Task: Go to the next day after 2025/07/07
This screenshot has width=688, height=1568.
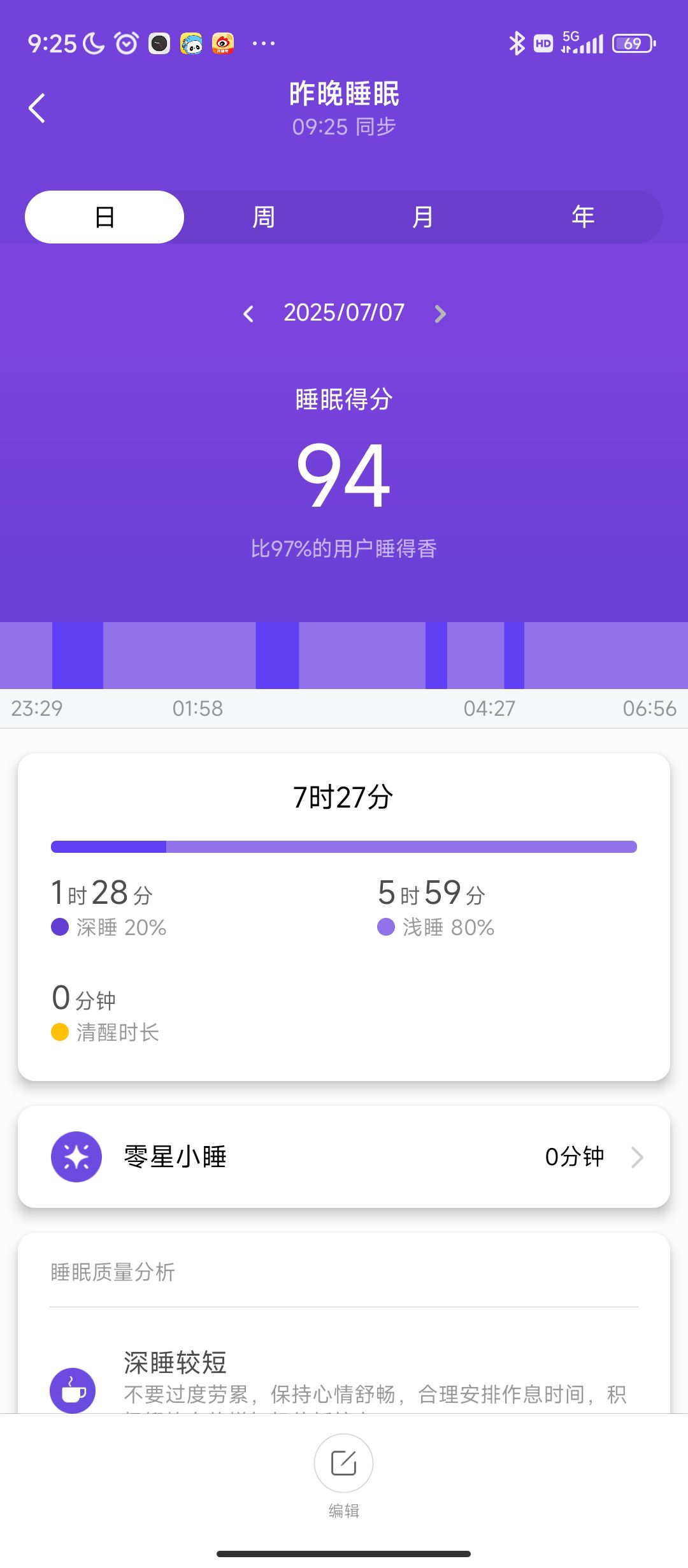Action: tap(440, 314)
